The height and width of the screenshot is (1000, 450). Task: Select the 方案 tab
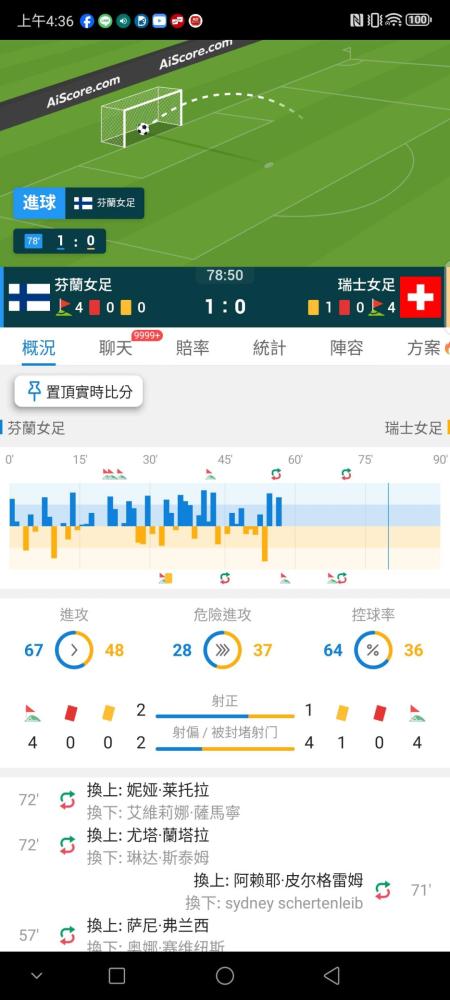coord(424,348)
